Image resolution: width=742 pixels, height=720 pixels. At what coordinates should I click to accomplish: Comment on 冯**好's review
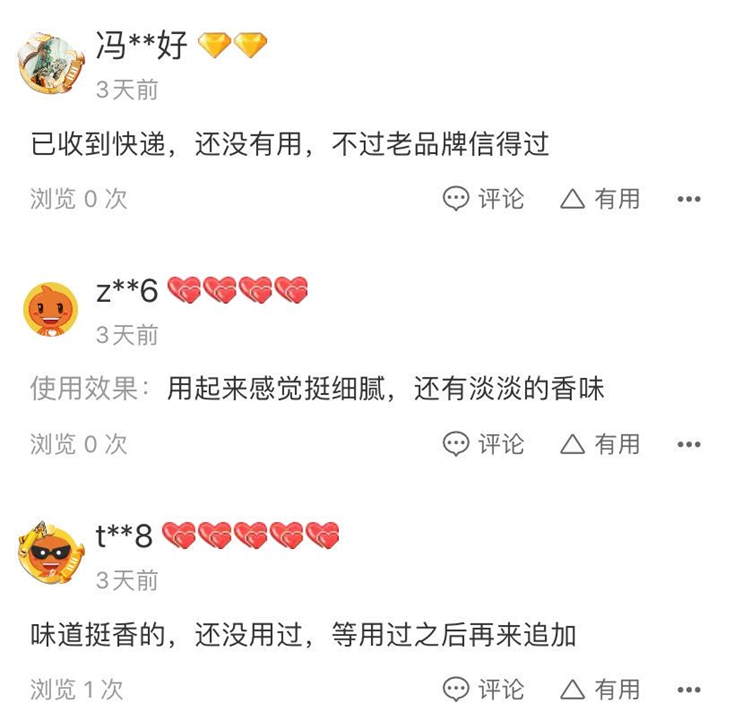click(483, 198)
